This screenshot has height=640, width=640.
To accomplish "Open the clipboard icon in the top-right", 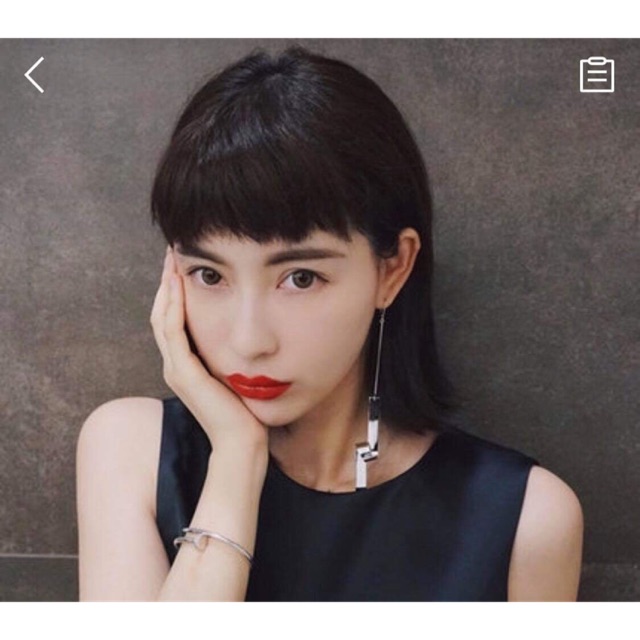I will [597, 75].
